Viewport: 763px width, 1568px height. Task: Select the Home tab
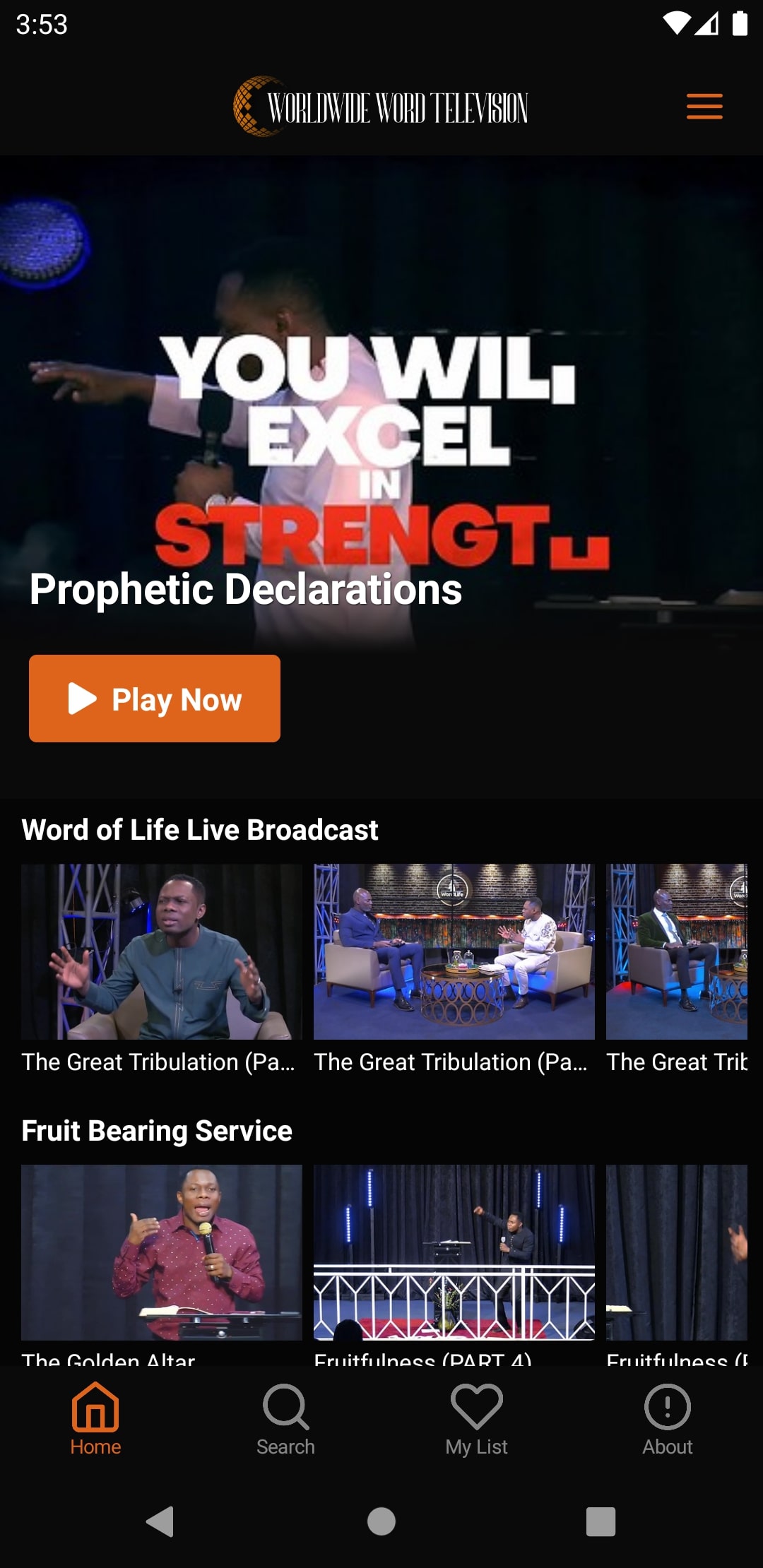pos(95,1420)
